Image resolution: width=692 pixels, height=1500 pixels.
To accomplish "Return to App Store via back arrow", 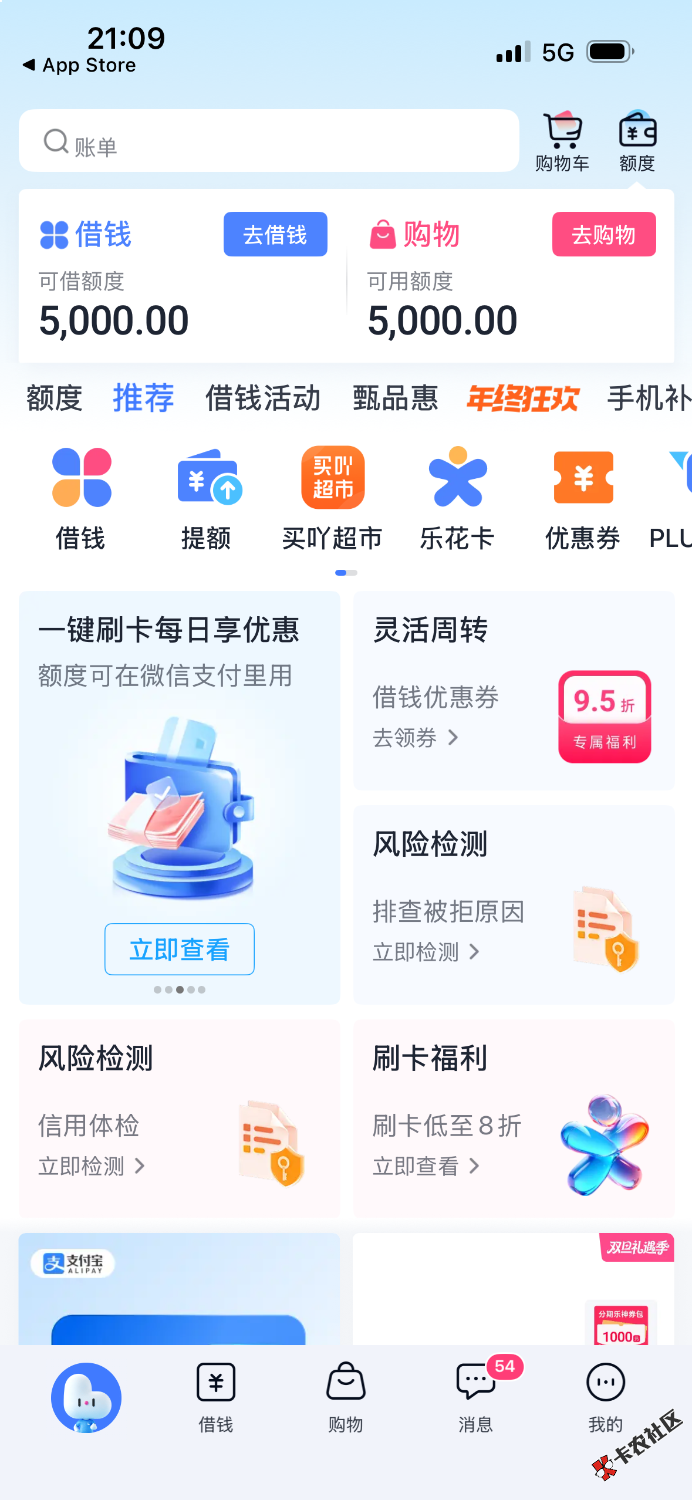I will pos(78,65).
